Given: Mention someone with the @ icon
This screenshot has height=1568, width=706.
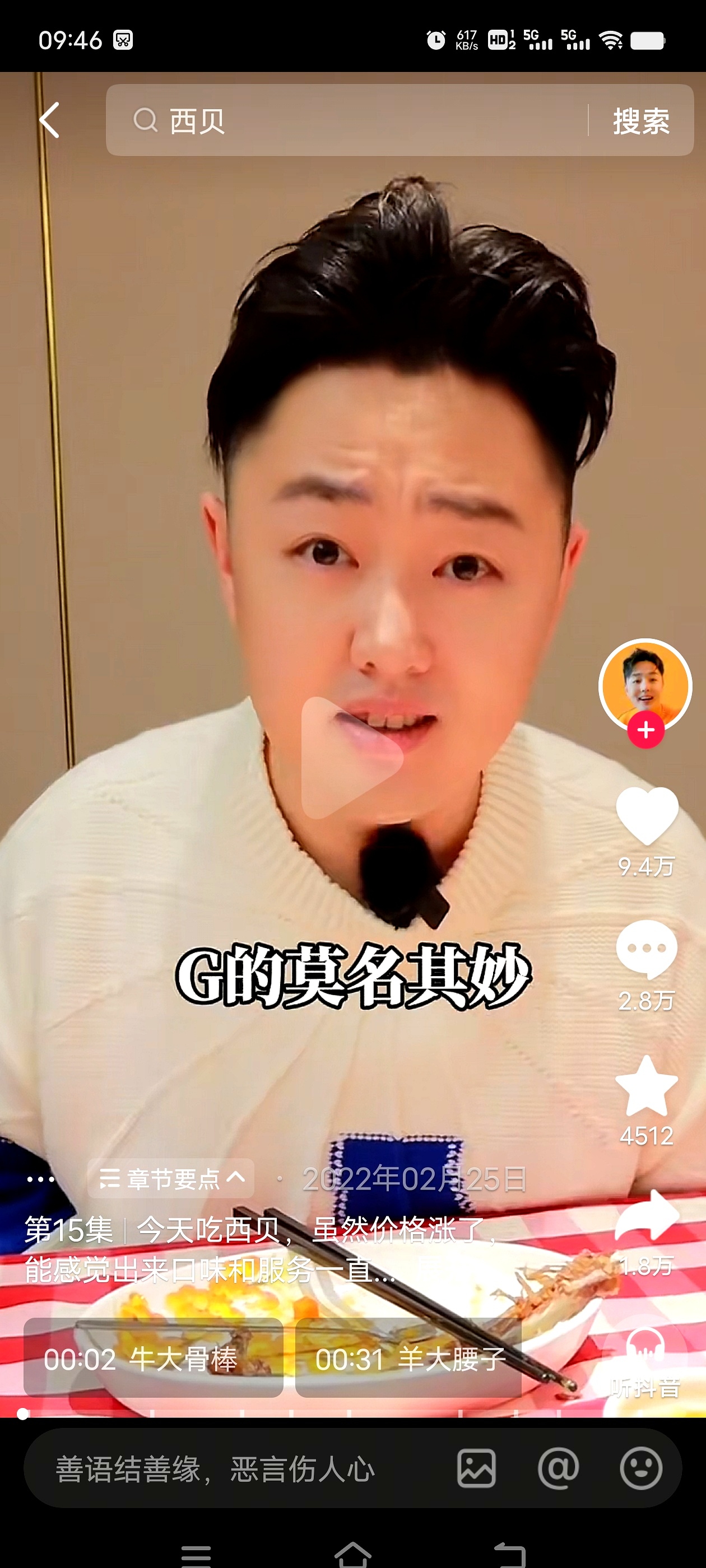Looking at the screenshot, I should pyautogui.click(x=558, y=1469).
